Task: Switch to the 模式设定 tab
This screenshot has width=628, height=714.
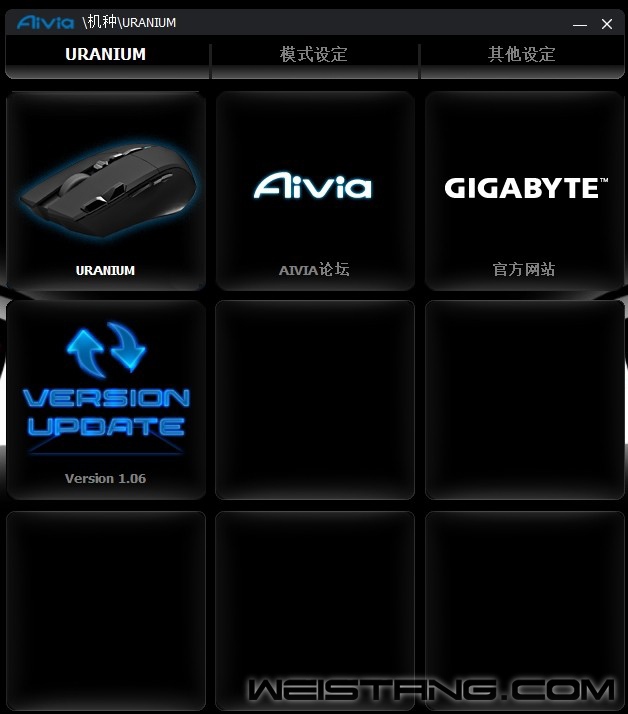Action: (314, 55)
